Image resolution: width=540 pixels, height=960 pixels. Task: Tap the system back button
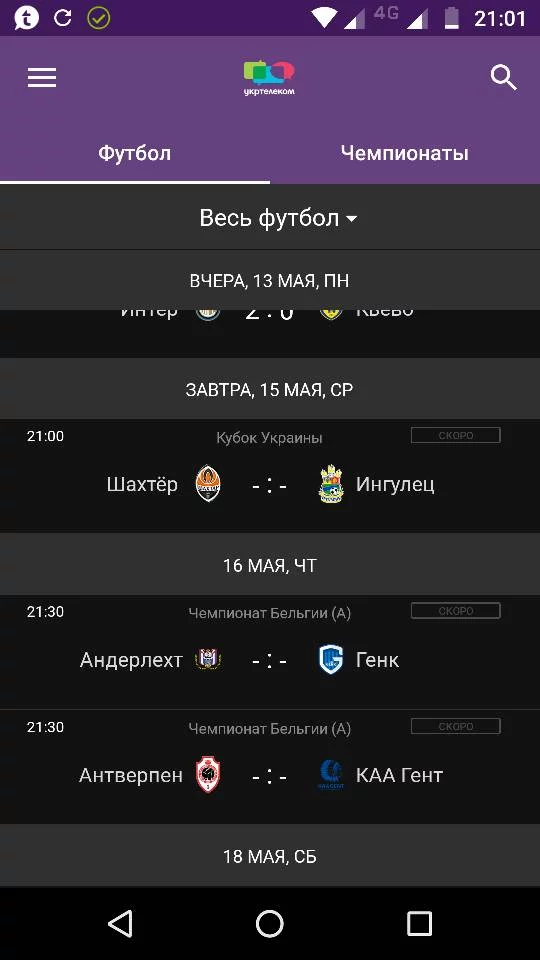(120, 923)
